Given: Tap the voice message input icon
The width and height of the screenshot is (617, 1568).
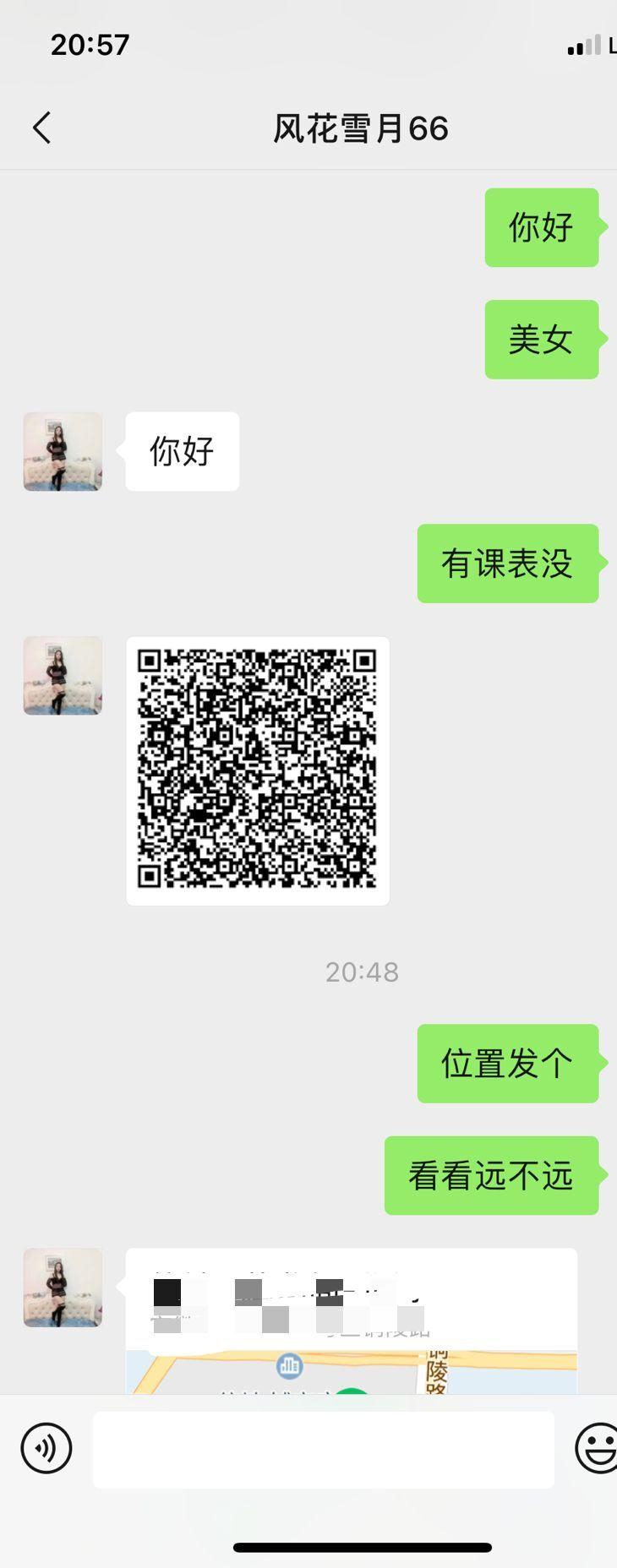Looking at the screenshot, I should pos(46,1447).
